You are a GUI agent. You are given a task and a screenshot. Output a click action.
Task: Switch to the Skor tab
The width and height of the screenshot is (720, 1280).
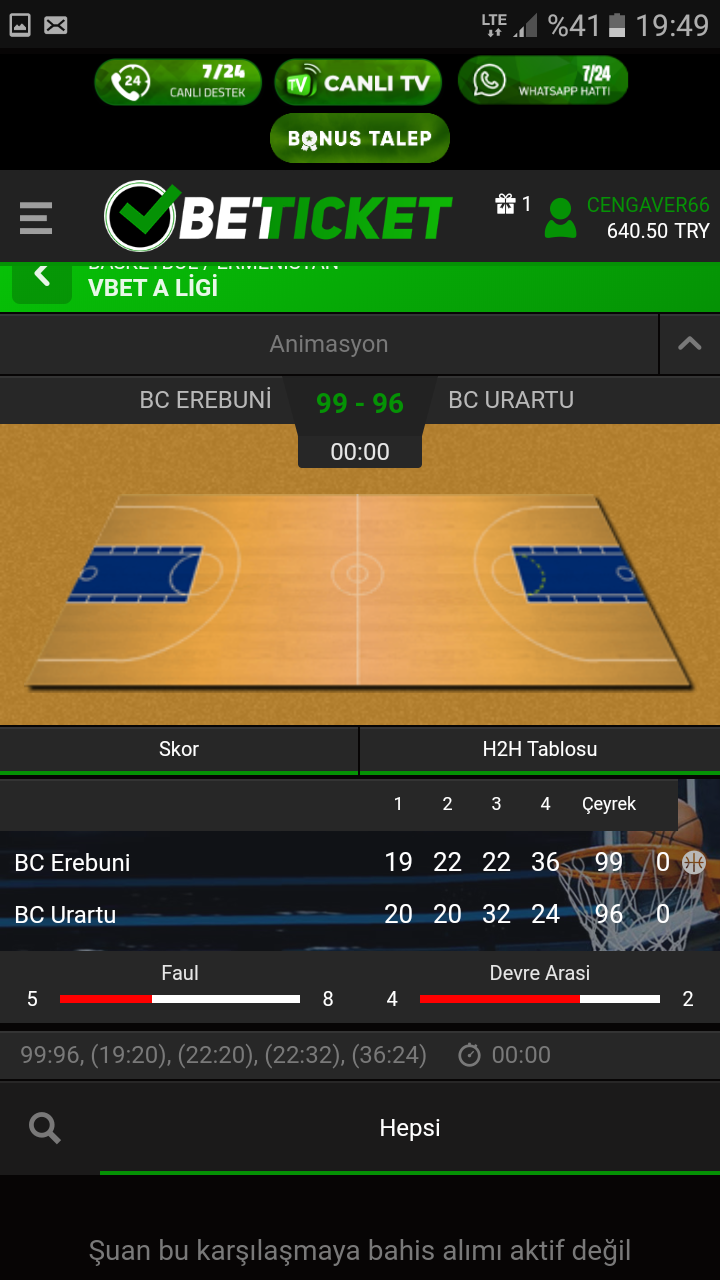click(179, 749)
